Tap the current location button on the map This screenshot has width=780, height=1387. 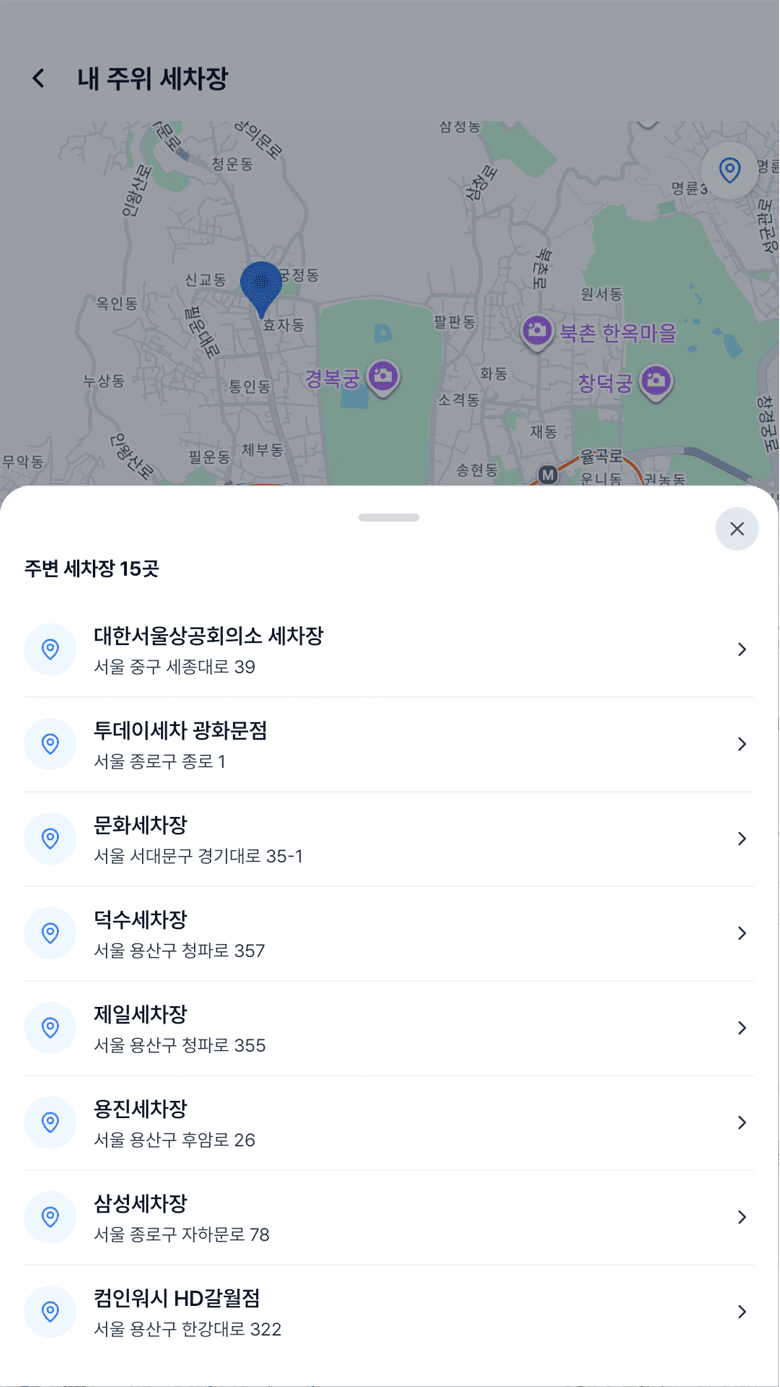point(729,170)
